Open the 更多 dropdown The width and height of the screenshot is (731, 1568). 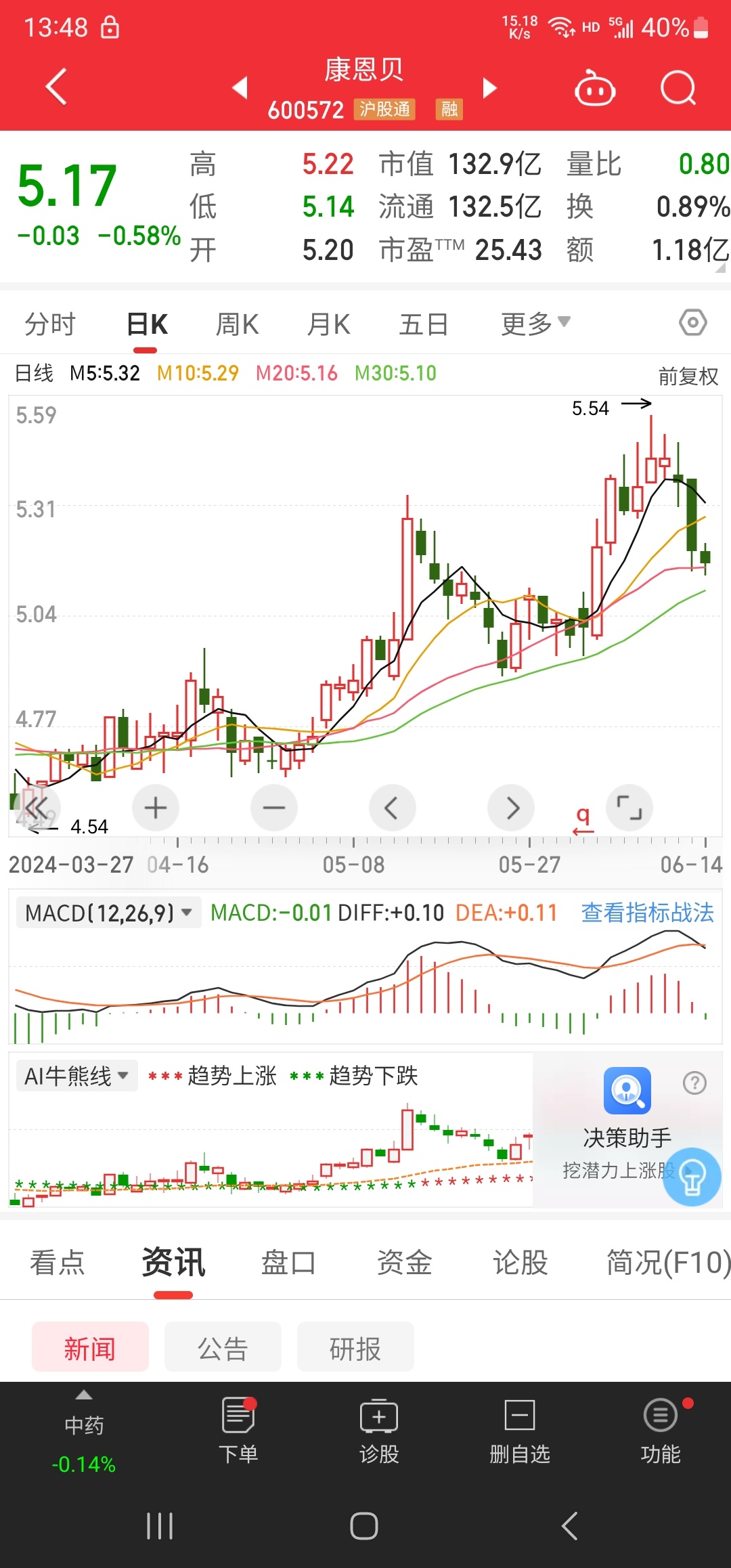click(x=535, y=323)
